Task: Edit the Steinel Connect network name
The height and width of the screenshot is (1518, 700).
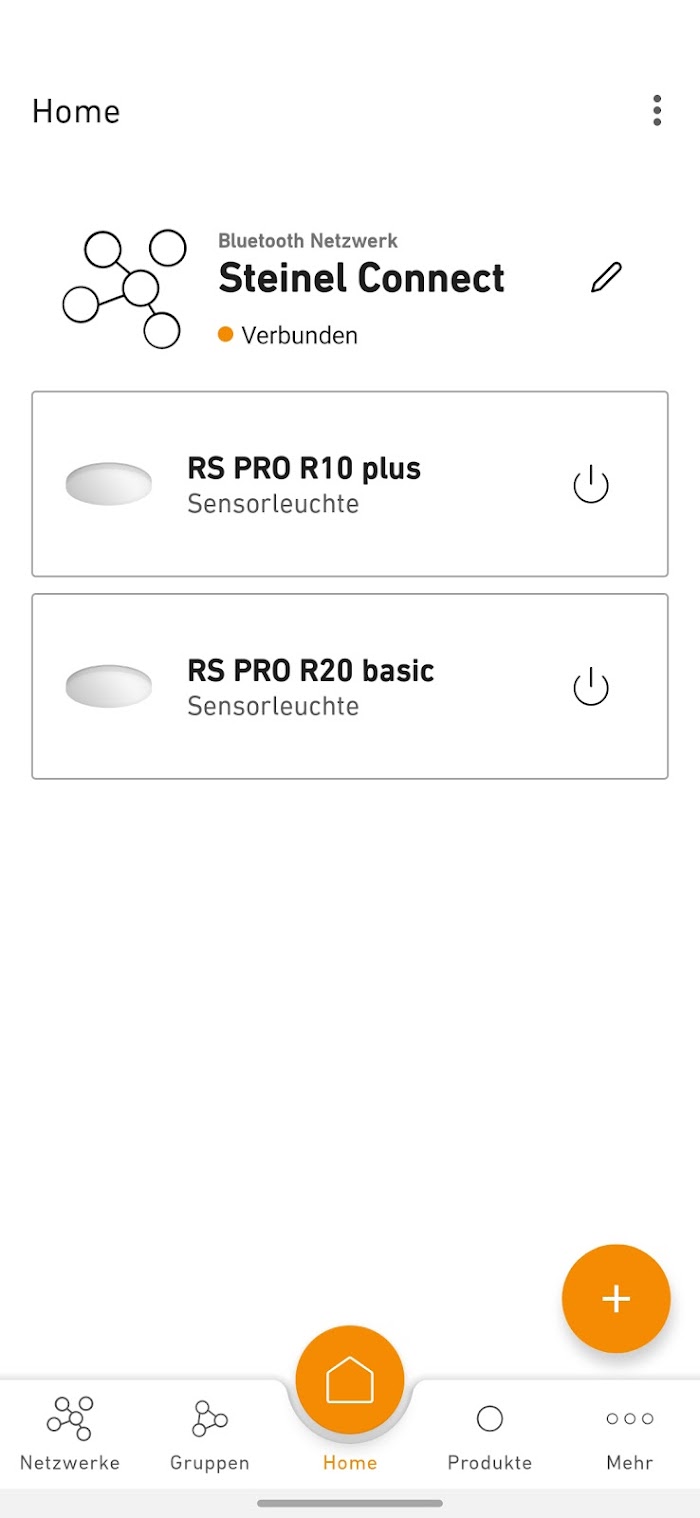Action: click(606, 277)
